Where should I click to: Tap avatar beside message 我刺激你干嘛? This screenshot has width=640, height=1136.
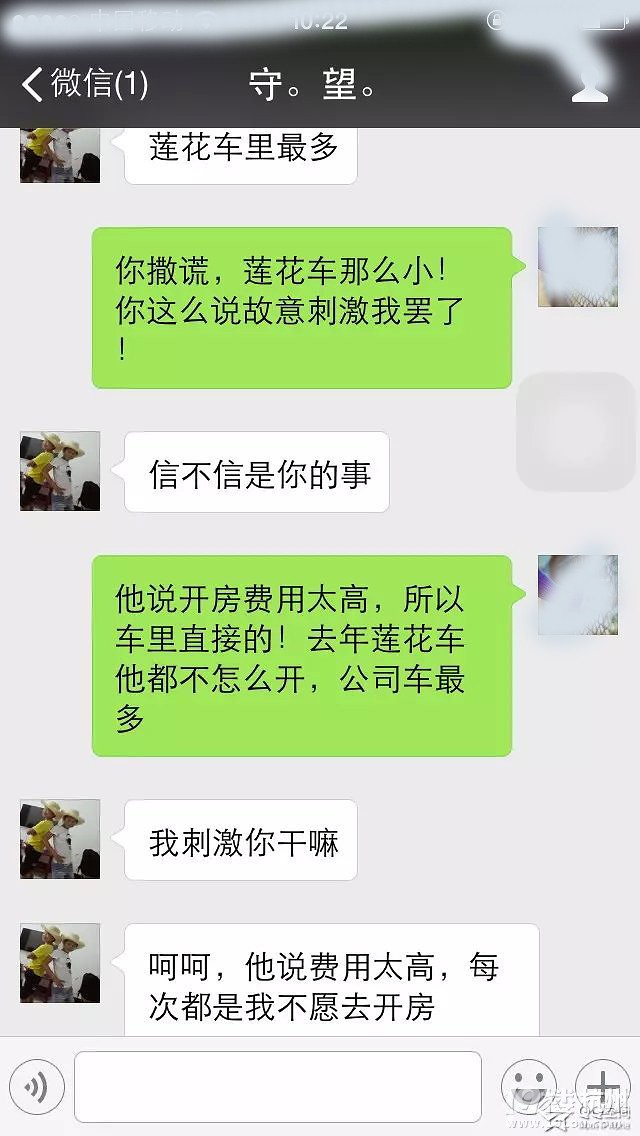click(60, 839)
